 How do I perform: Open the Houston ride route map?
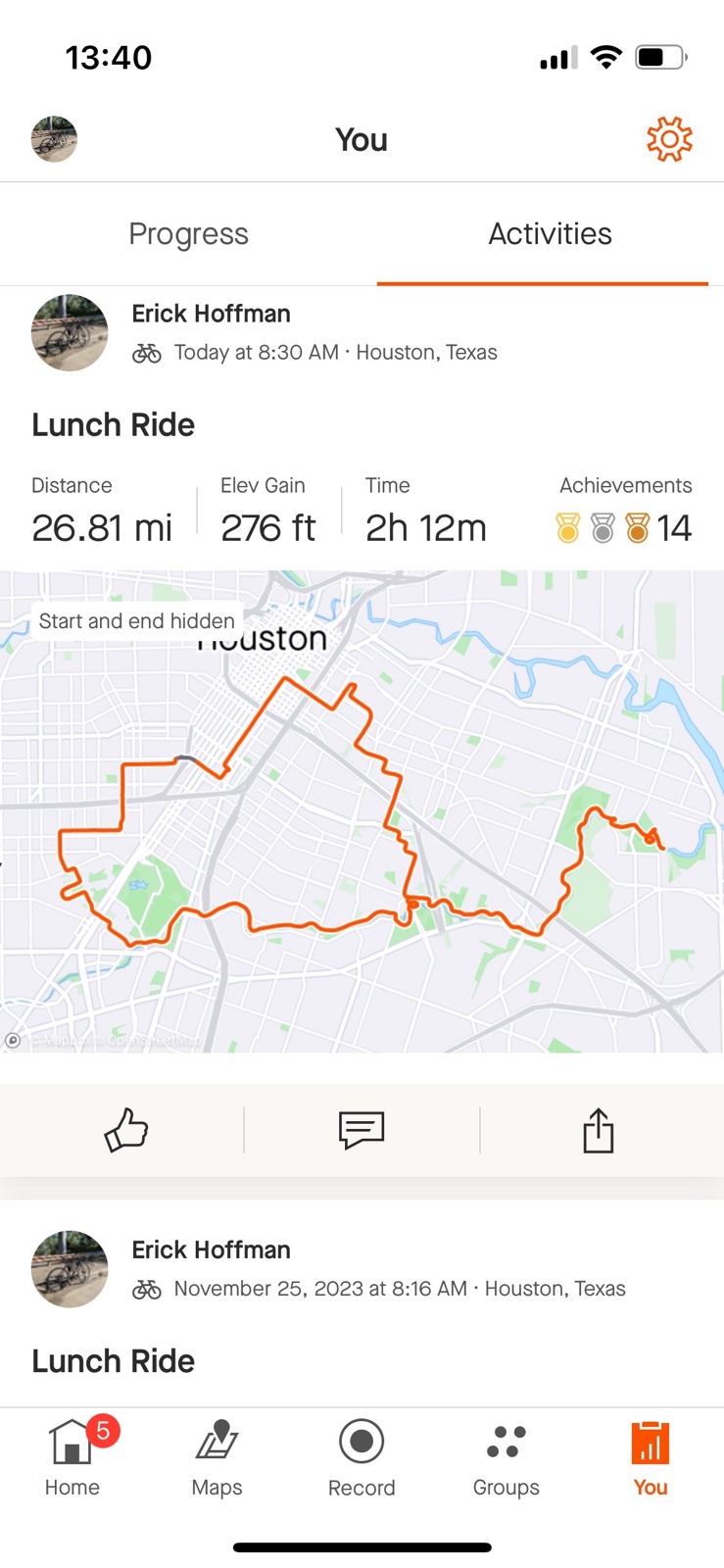[362, 811]
